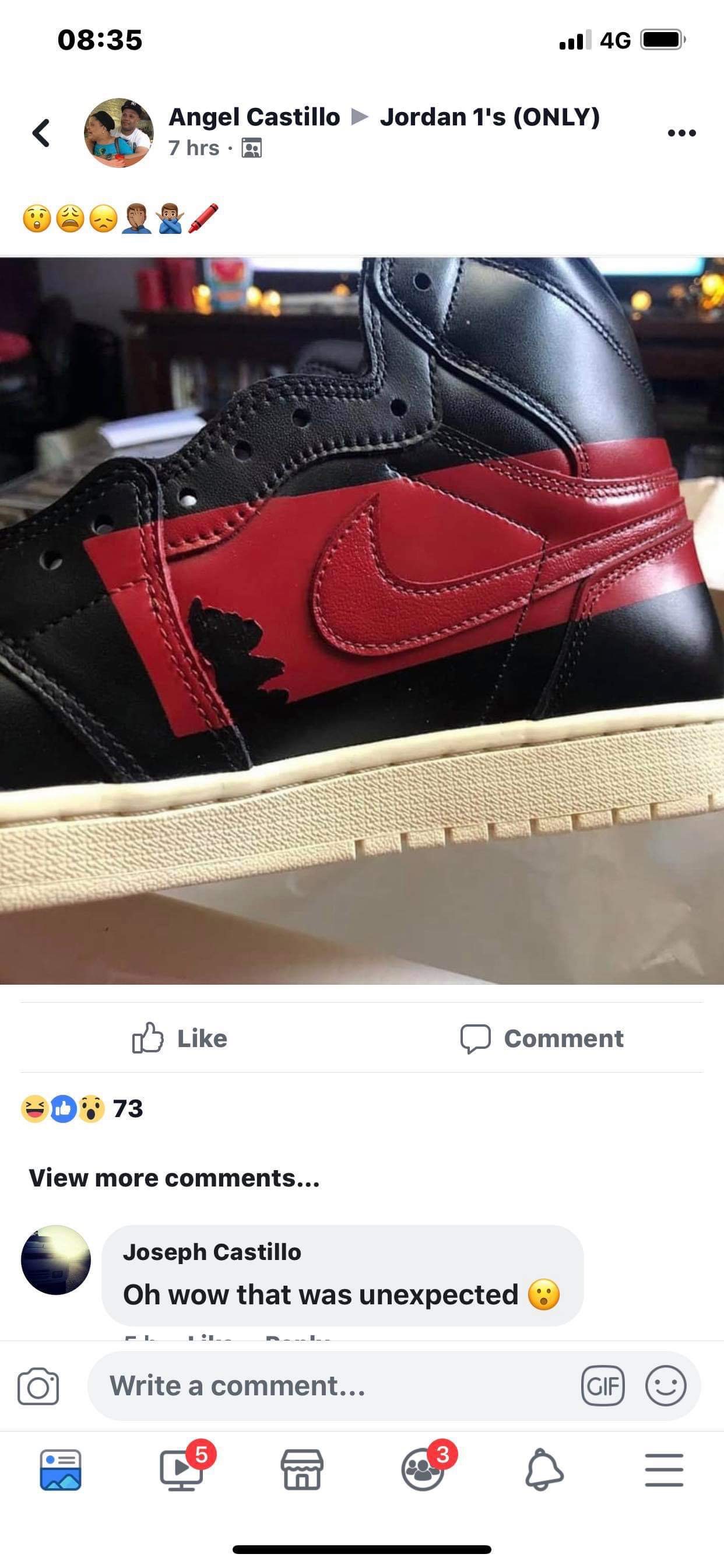Expand View more comments

[x=174, y=1178]
